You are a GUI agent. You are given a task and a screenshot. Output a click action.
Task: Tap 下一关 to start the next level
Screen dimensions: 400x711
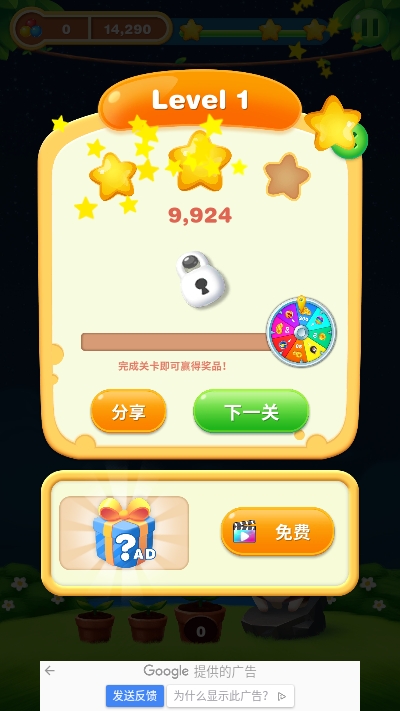click(x=251, y=411)
